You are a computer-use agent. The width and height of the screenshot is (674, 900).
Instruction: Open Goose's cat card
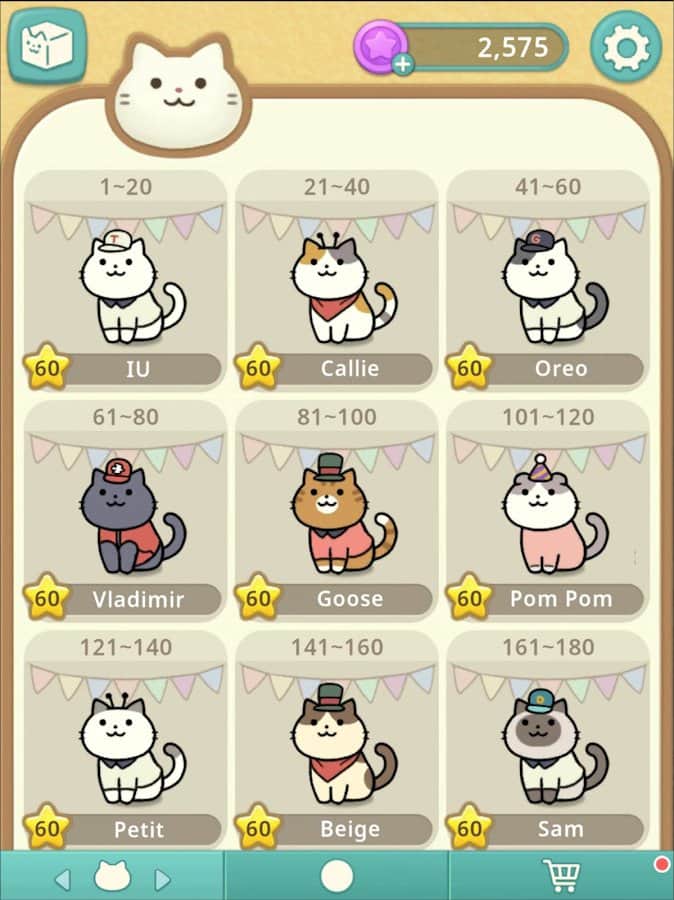[x=337, y=515]
